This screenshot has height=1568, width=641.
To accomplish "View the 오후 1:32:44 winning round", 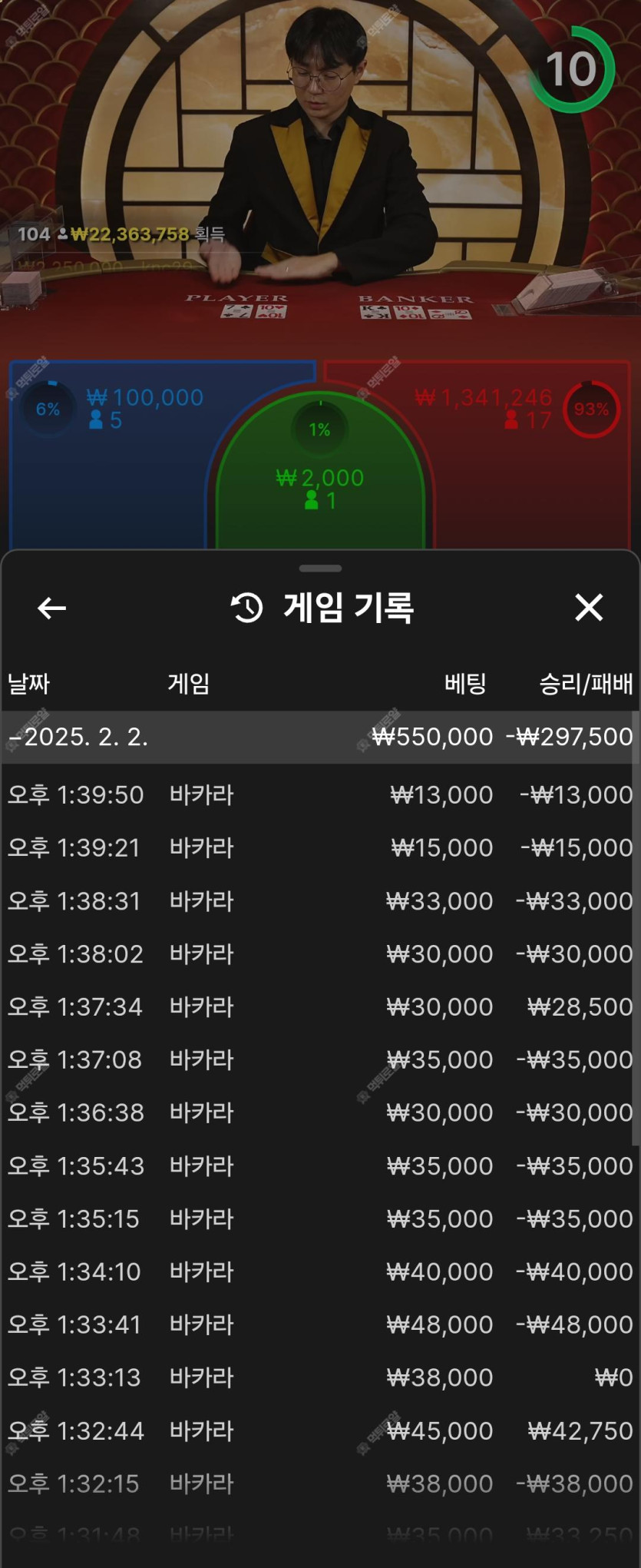I will click(x=319, y=1430).
